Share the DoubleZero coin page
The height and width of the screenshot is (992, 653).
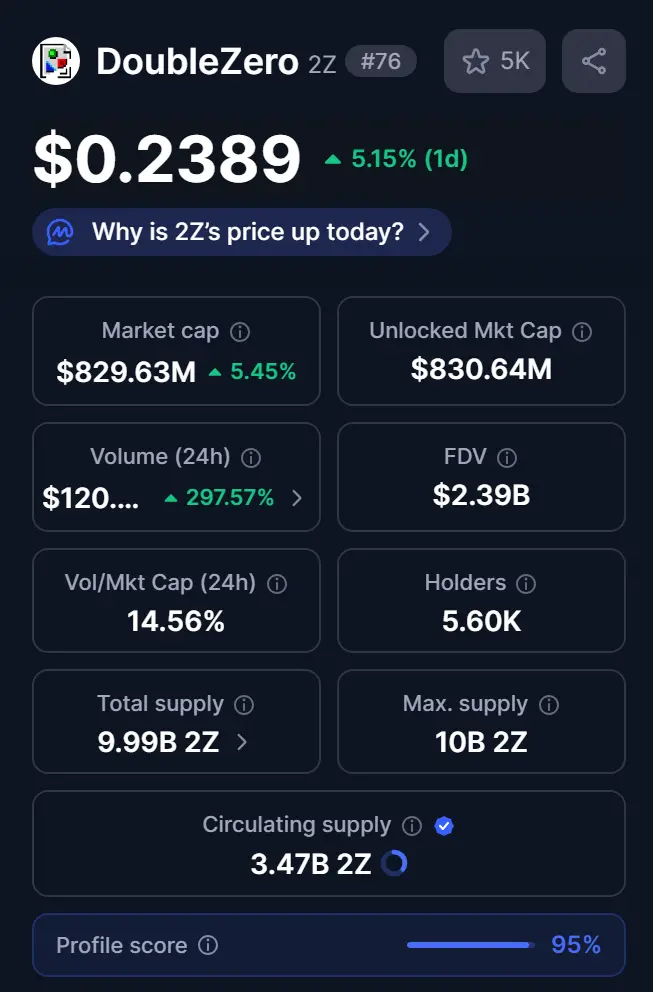(594, 61)
